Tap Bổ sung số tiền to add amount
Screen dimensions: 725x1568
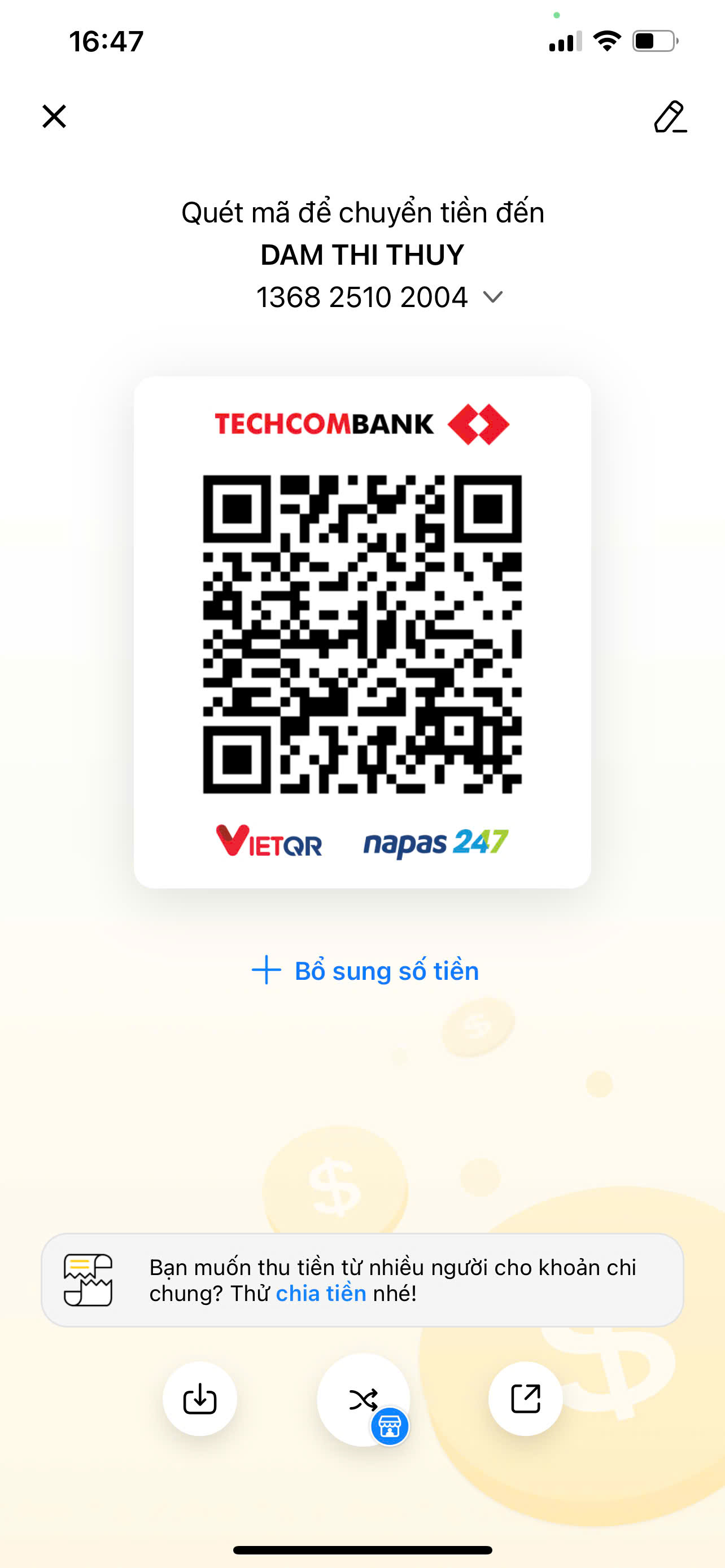point(365,970)
